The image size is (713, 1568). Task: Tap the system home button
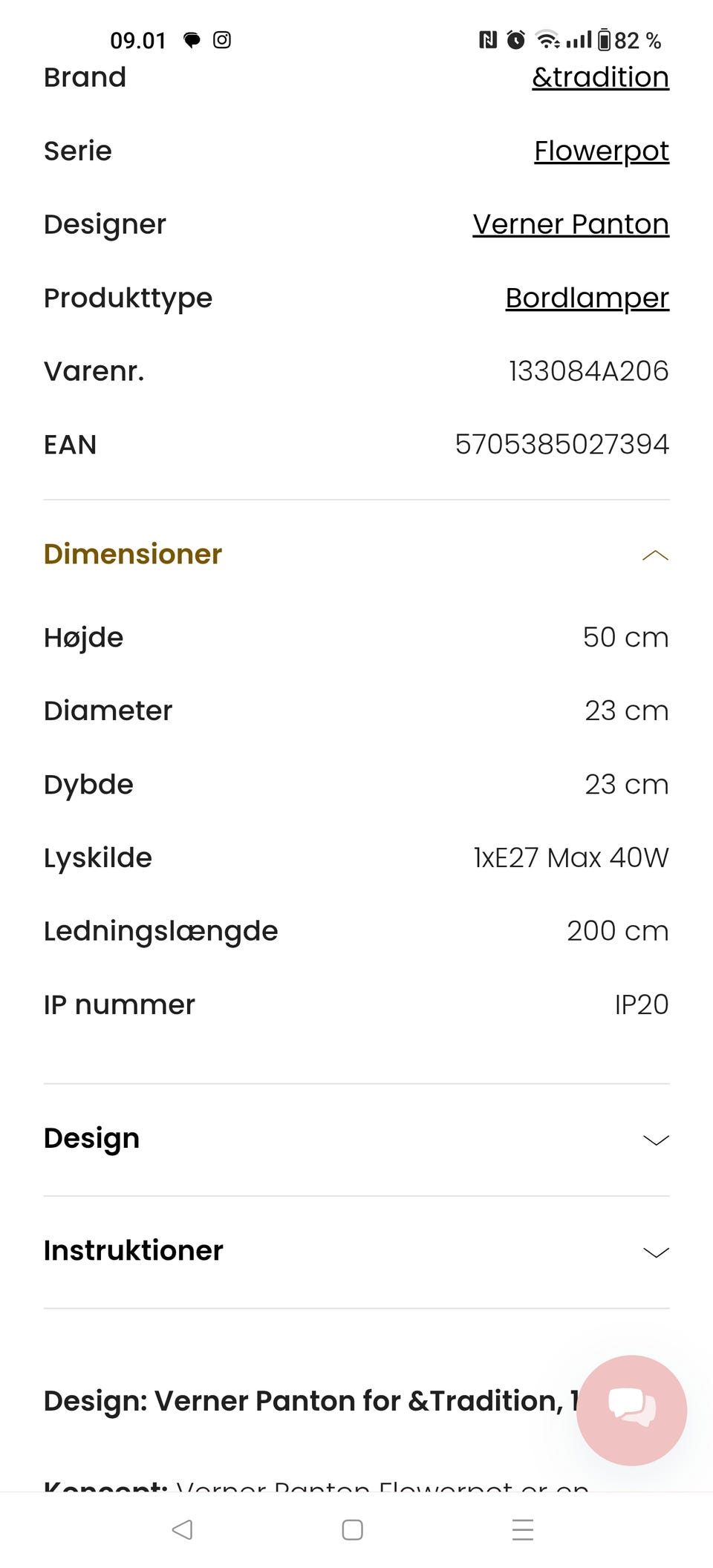[x=352, y=1529]
